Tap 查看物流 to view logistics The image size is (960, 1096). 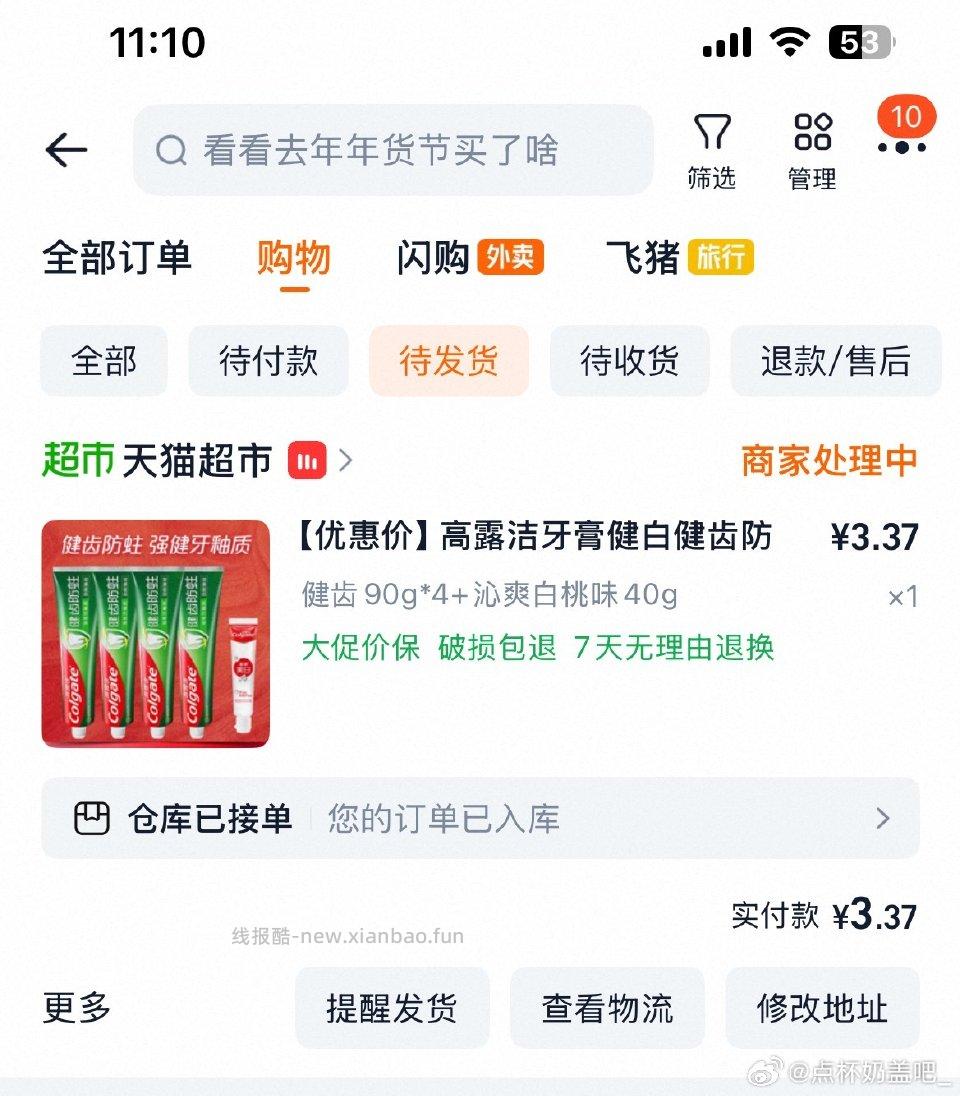[606, 1007]
